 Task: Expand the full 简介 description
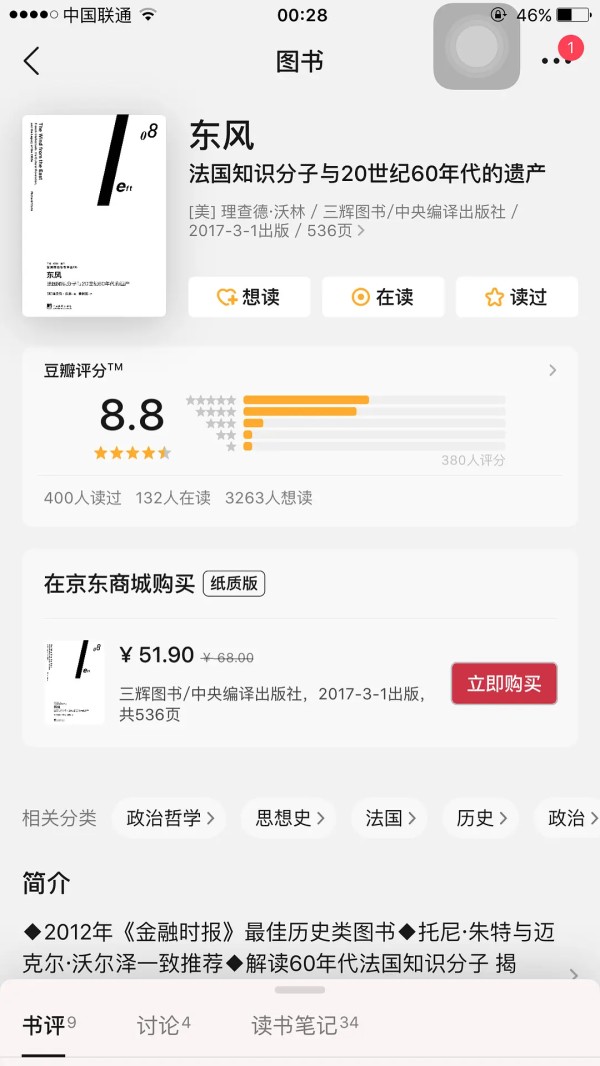[x=573, y=974]
